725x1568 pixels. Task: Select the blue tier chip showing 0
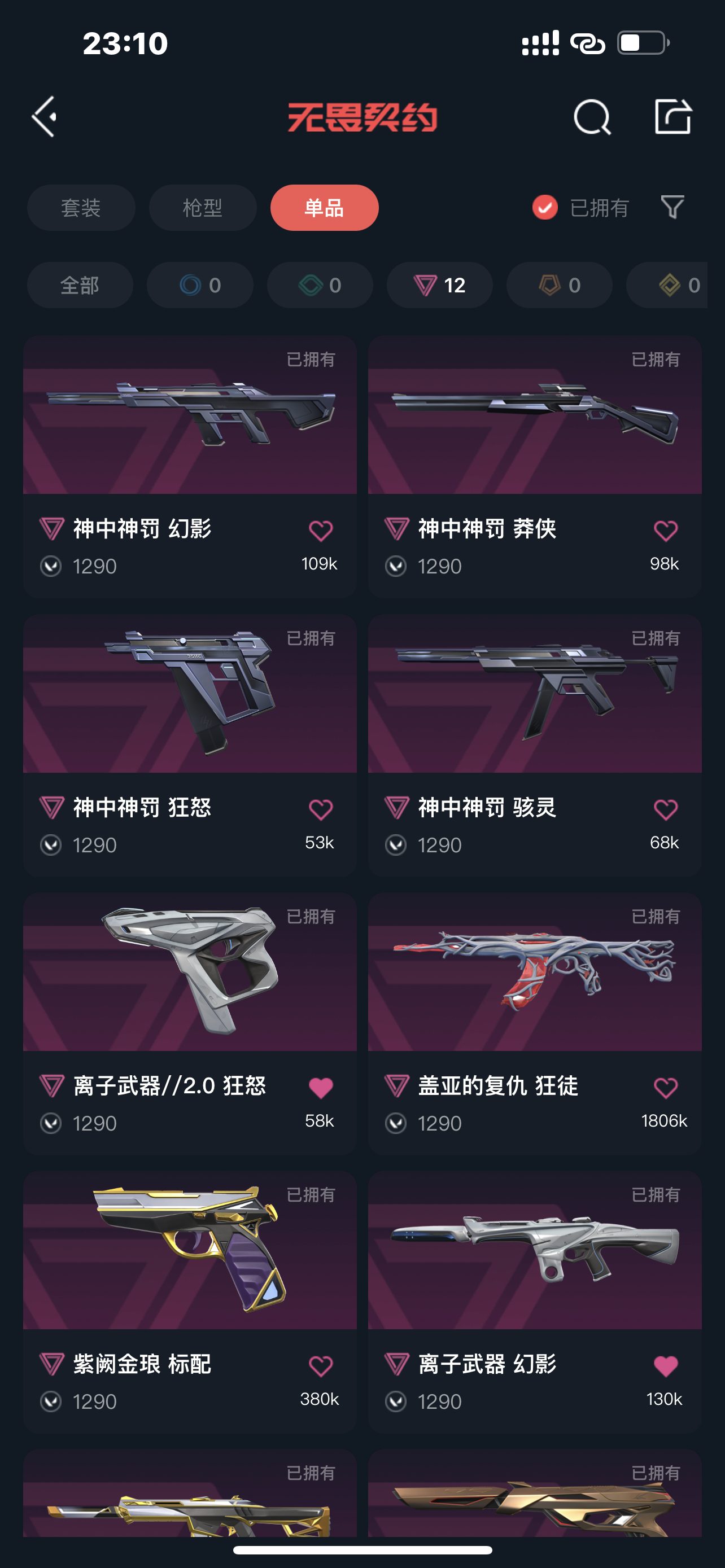click(x=200, y=285)
